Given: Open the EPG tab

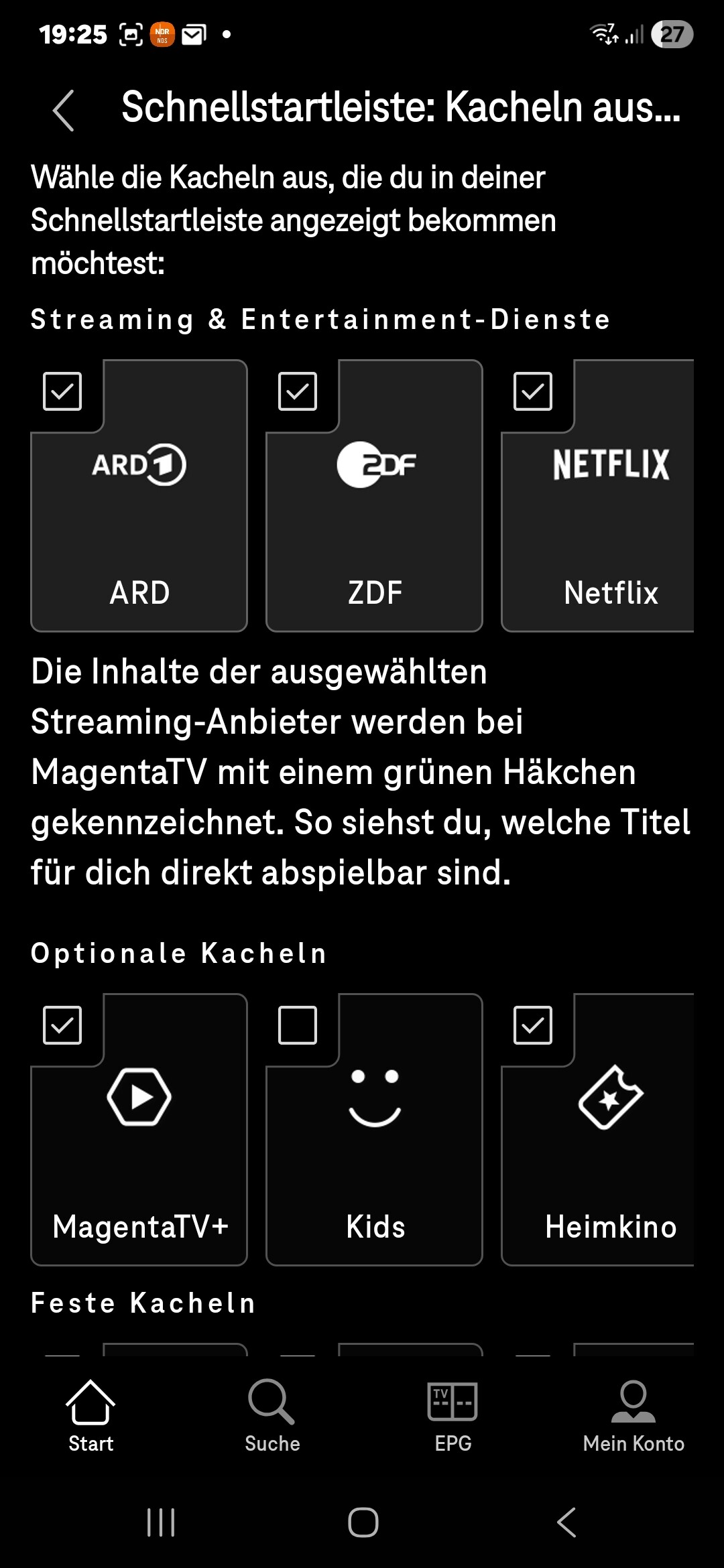Looking at the screenshot, I should point(452,1415).
